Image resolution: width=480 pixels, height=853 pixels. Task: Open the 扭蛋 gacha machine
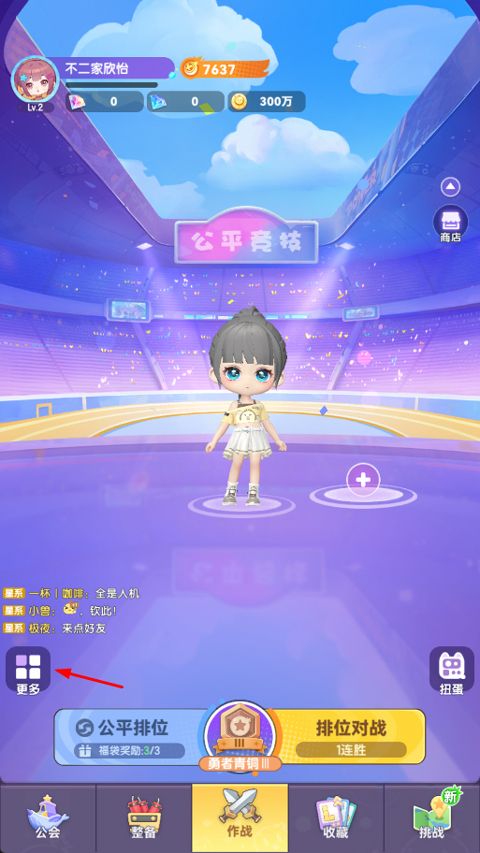tap(451, 670)
